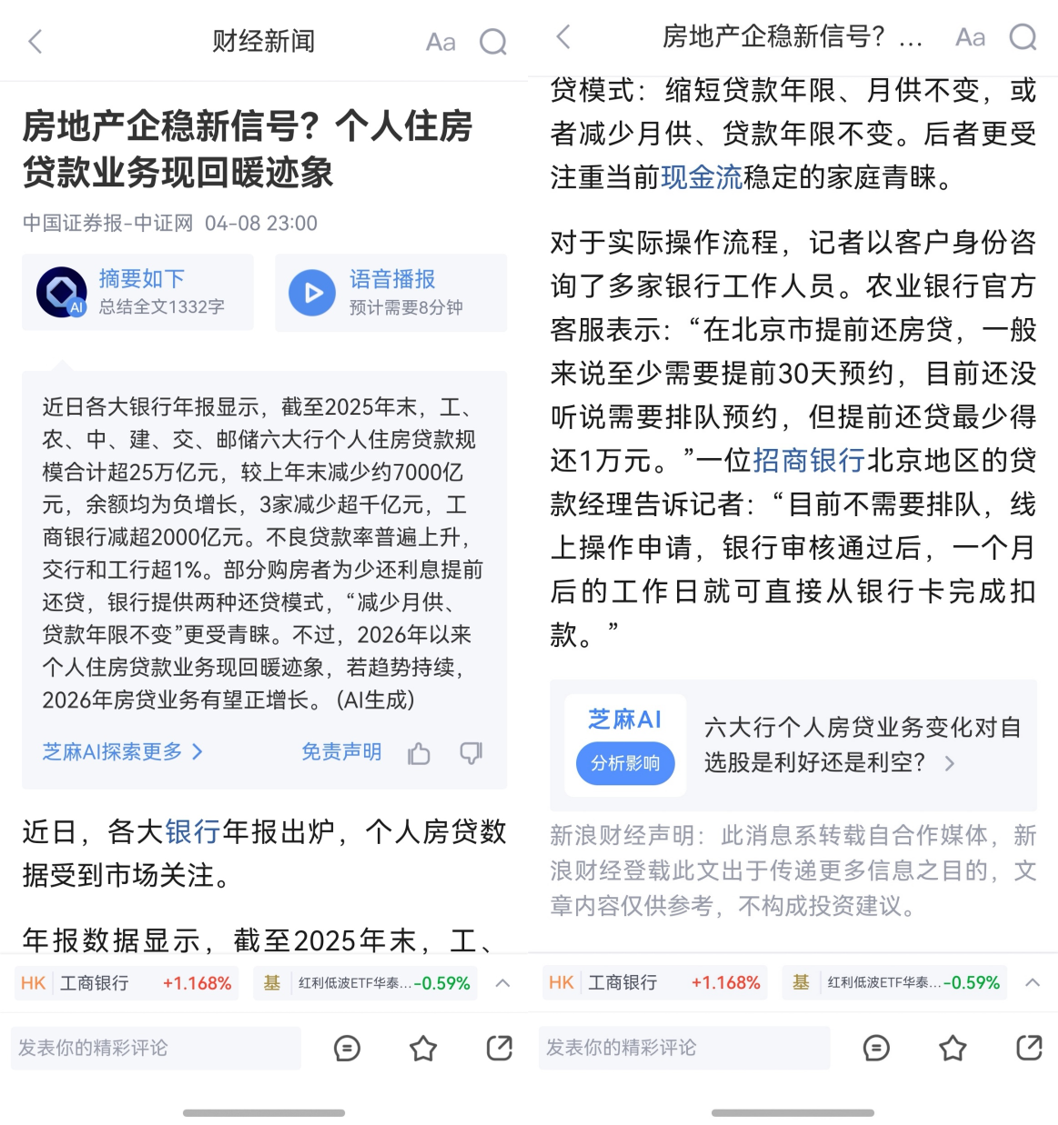The width and height of the screenshot is (1058, 1125).
Task: Open the 六大行个人房贷业务变化 question
Action: coord(862,744)
